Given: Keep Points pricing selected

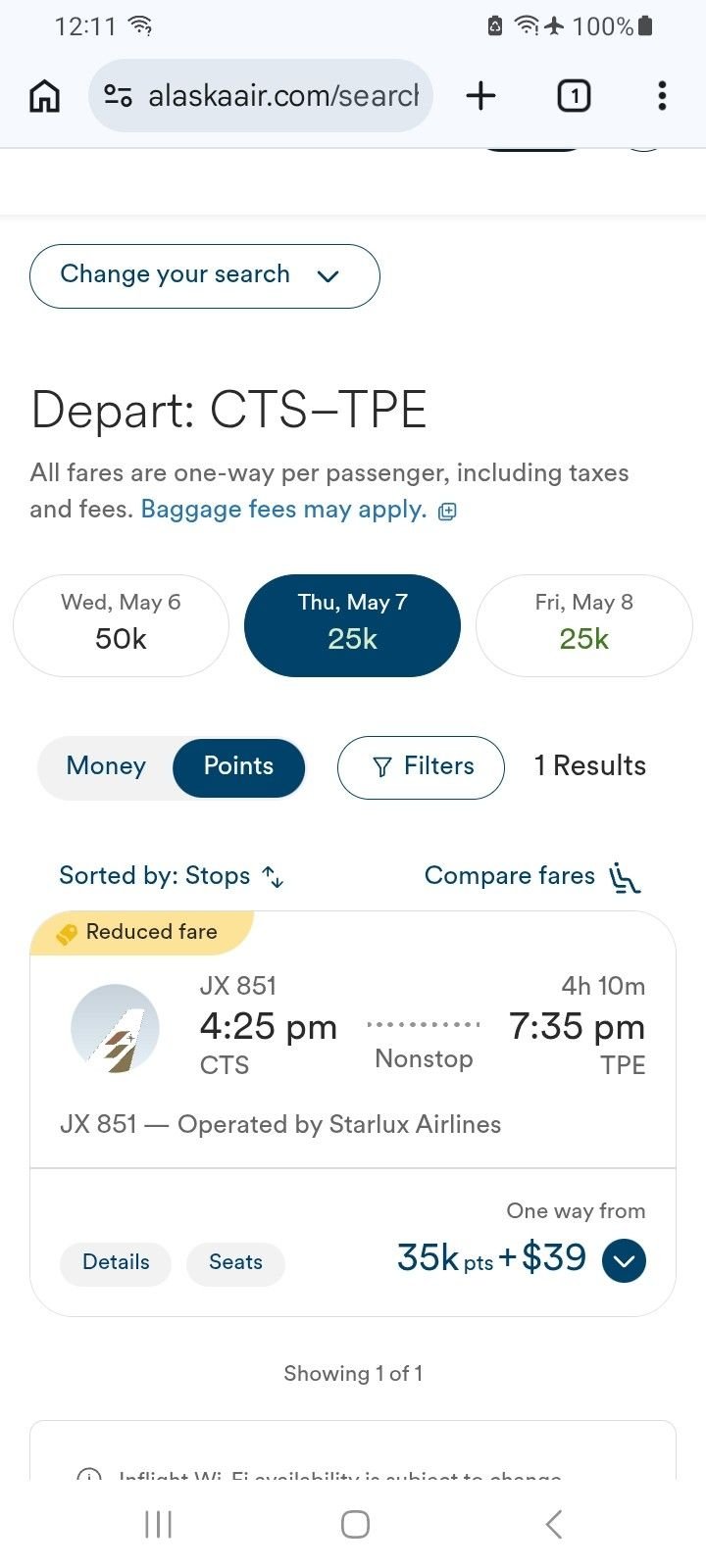Looking at the screenshot, I should (x=238, y=766).
